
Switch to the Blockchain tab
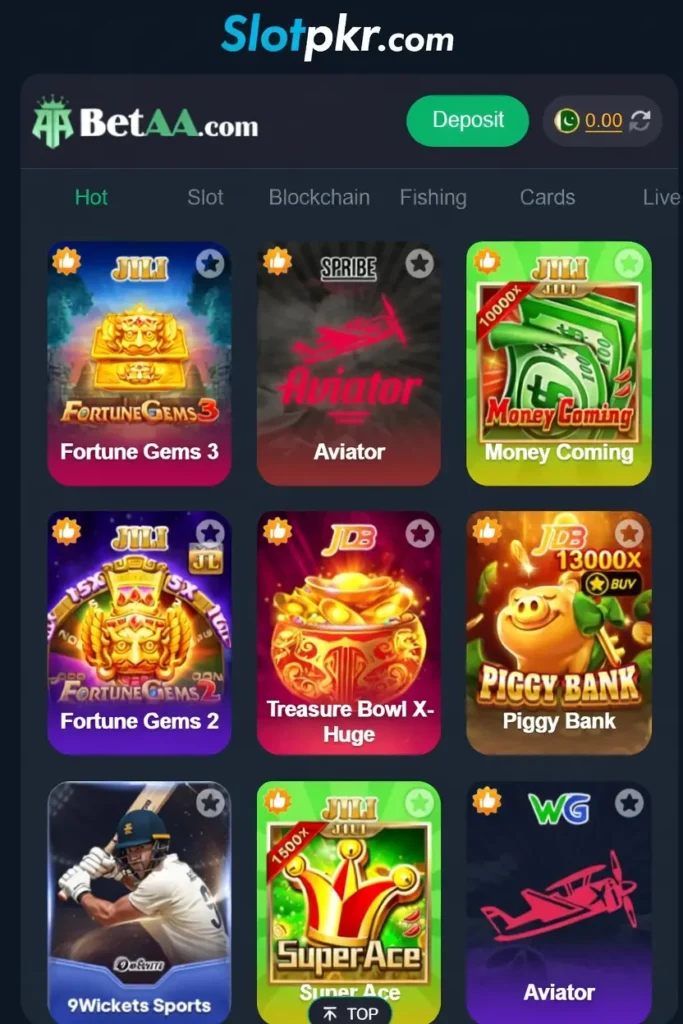(x=319, y=197)
